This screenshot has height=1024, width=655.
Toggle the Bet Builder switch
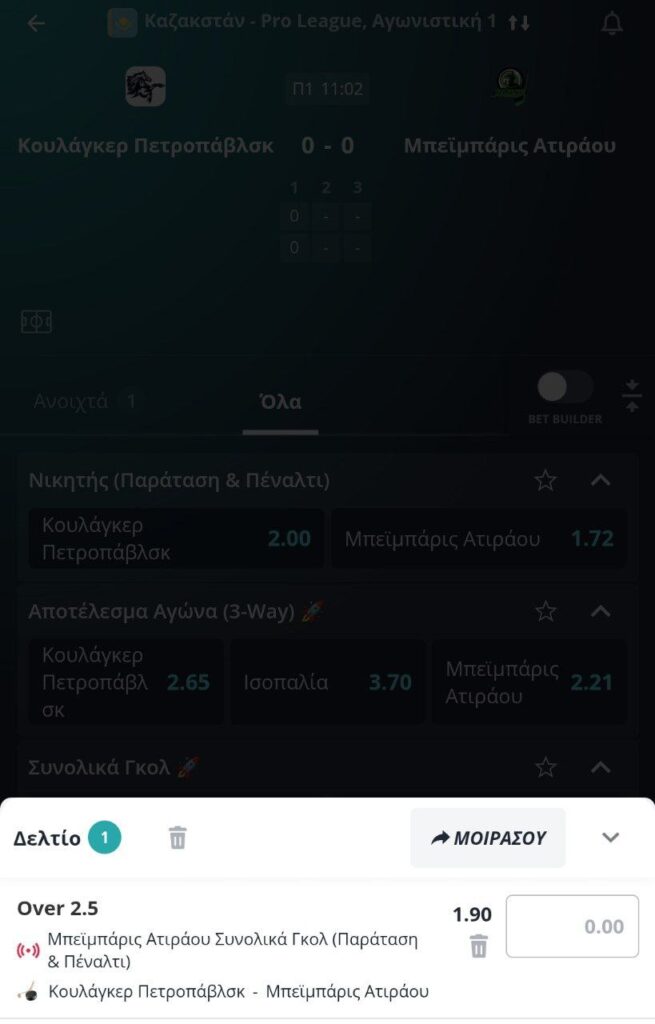click(x=565, y=387)
